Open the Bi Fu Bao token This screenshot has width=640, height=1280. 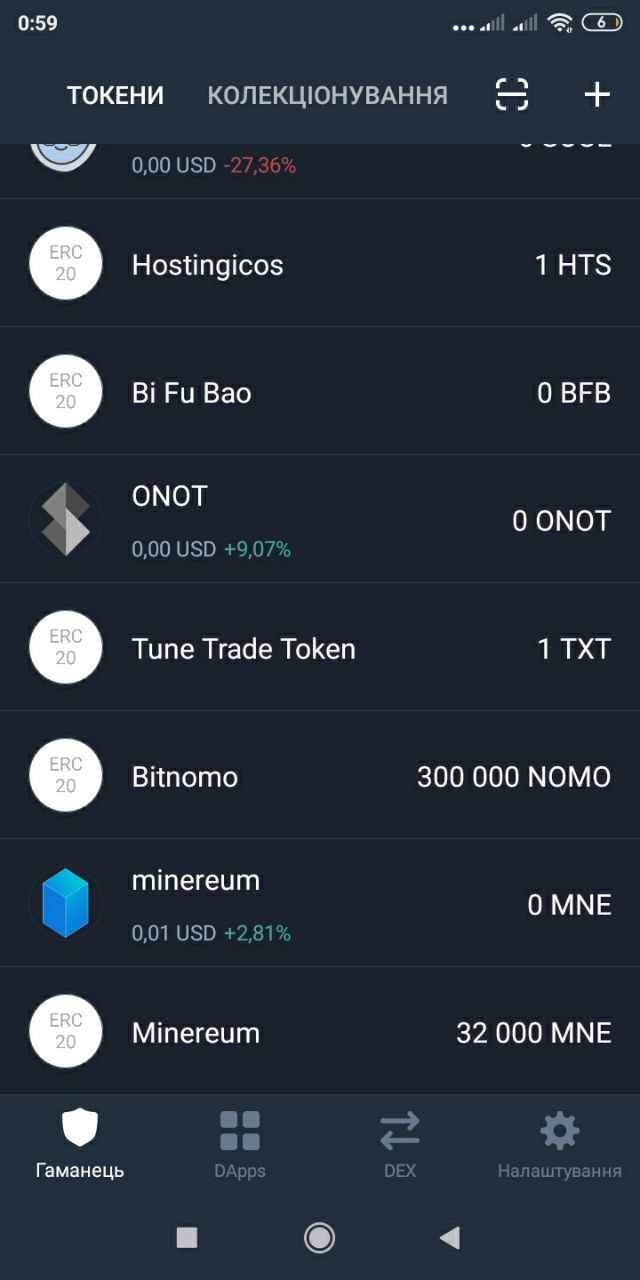[320, 392]
